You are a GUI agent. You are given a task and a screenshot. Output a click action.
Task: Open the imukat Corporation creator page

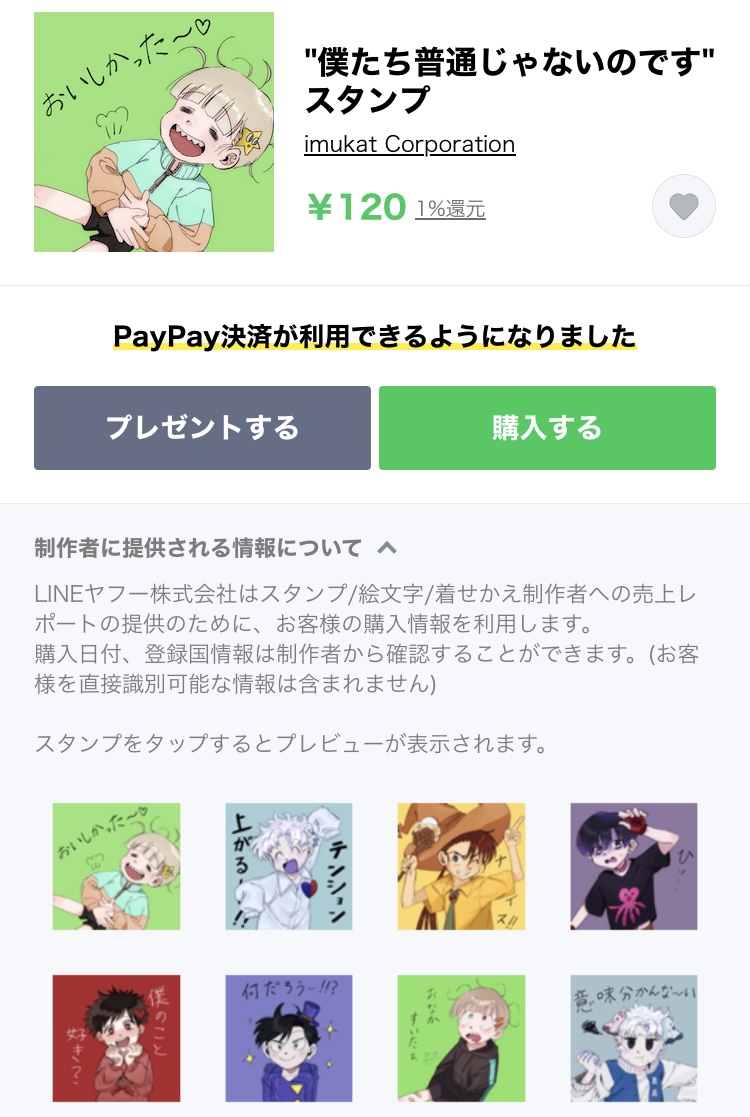pyautogui.click(x=409, y=144)
